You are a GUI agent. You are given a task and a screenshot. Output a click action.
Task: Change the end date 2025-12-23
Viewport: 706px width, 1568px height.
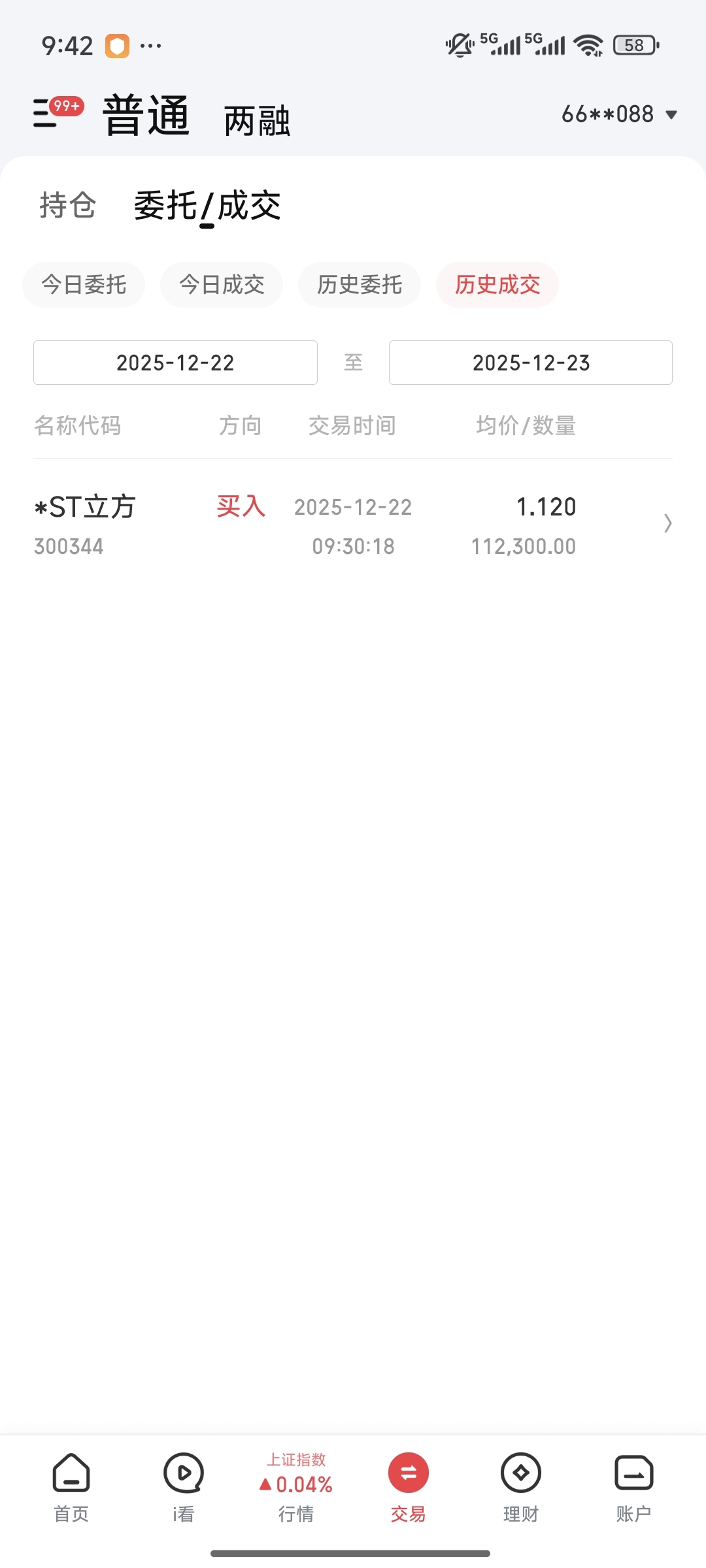point(531,363)
